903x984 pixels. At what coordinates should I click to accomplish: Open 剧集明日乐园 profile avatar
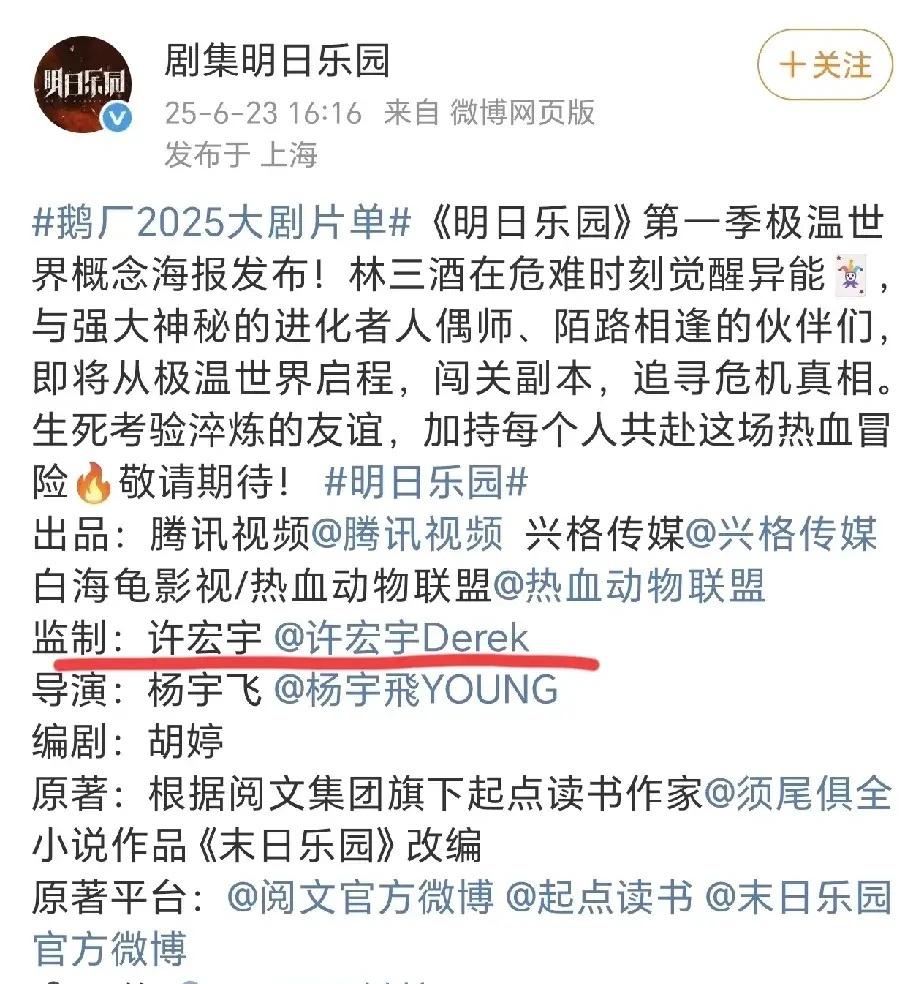tap(83, 84)
